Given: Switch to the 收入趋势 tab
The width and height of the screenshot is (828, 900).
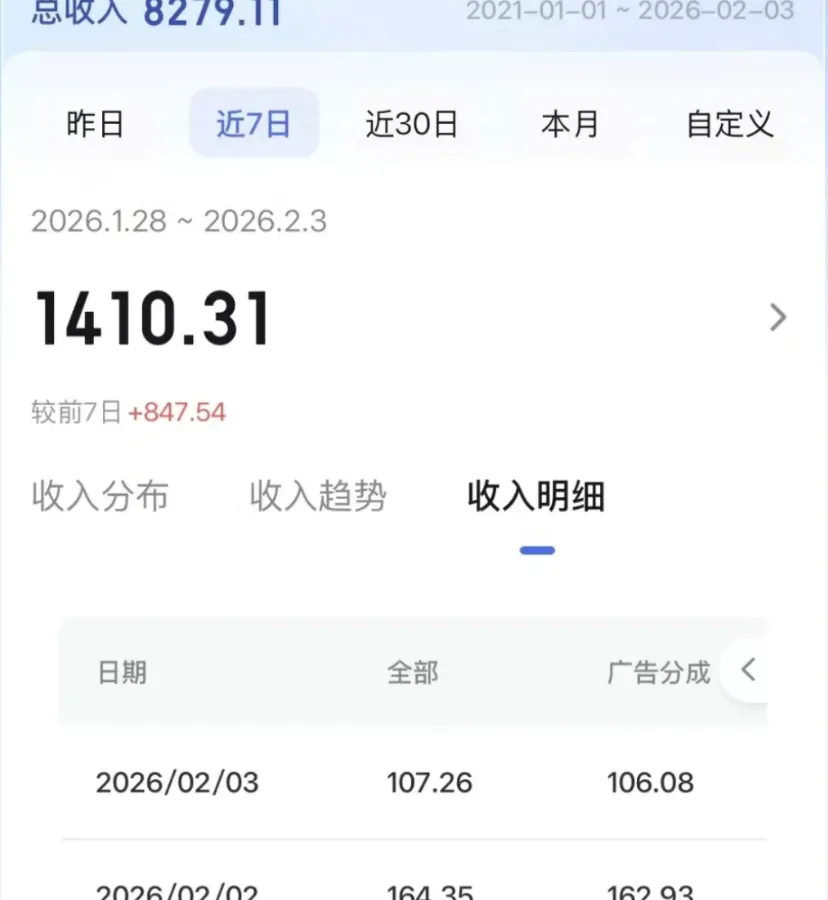Looking at the screenshot, I should pos(318,496).
